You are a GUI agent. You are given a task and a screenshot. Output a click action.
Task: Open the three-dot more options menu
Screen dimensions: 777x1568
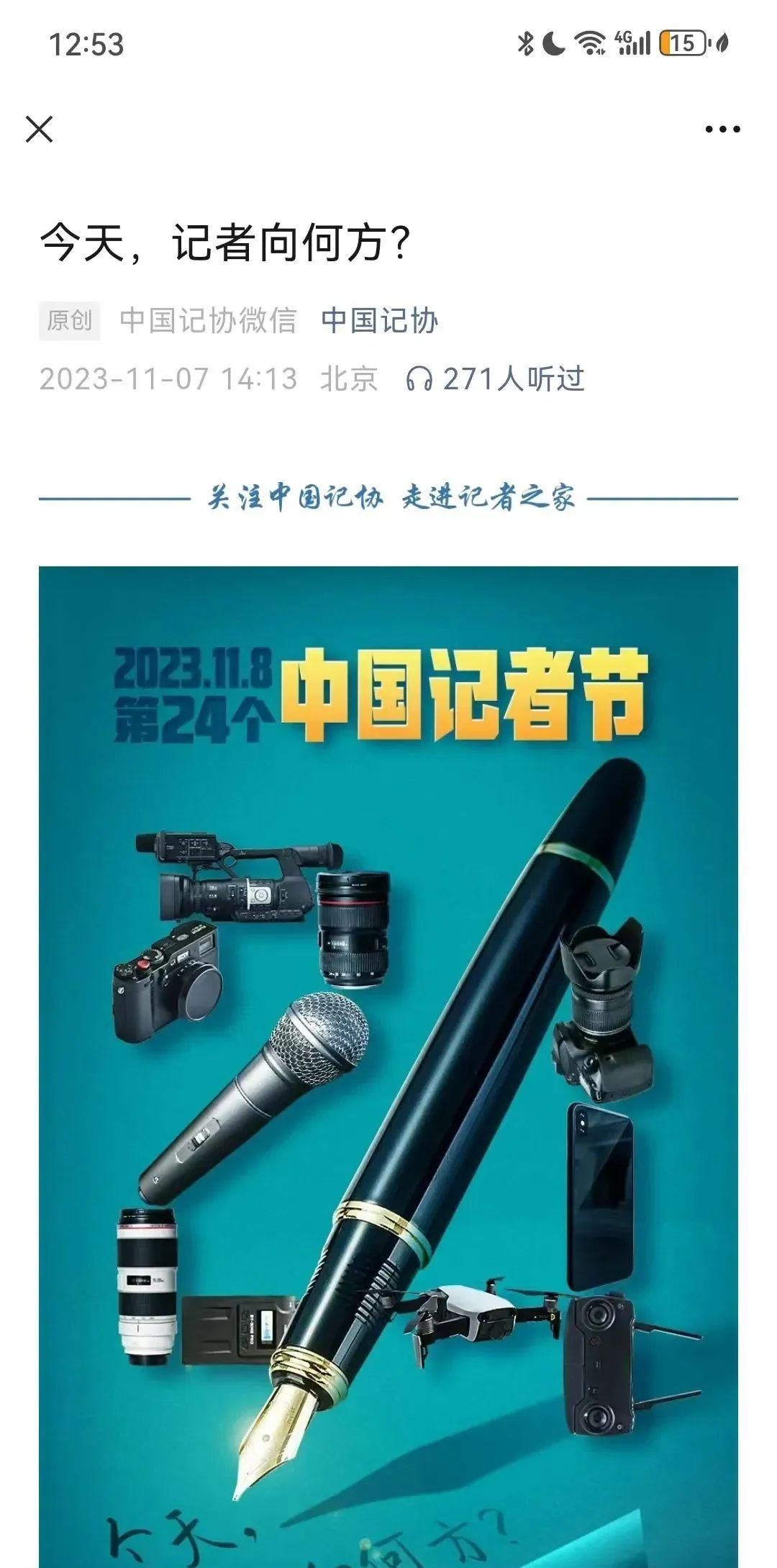coord(722,130)
